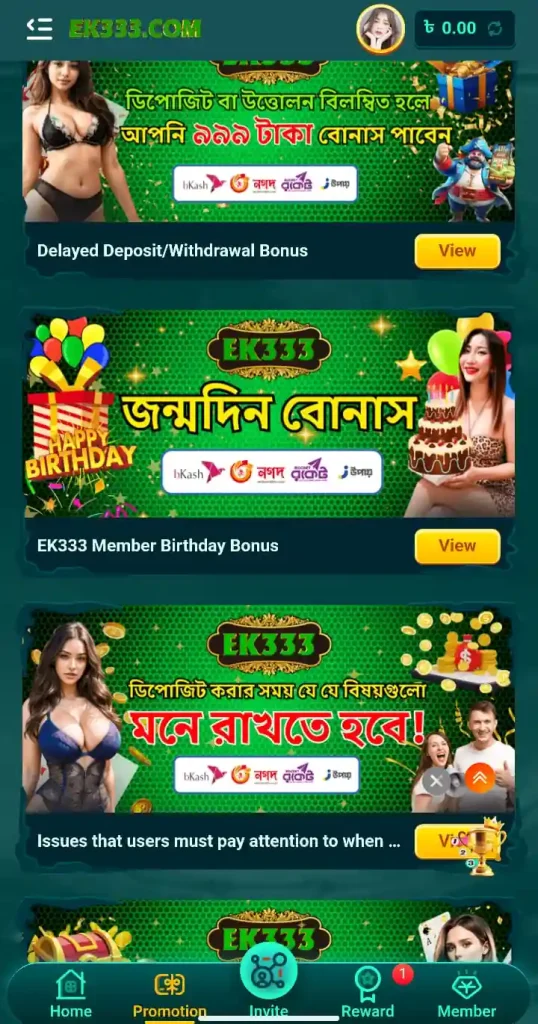Open the floating trophy ranking icon
This screenshot has width=538, height=1024.
484,845
